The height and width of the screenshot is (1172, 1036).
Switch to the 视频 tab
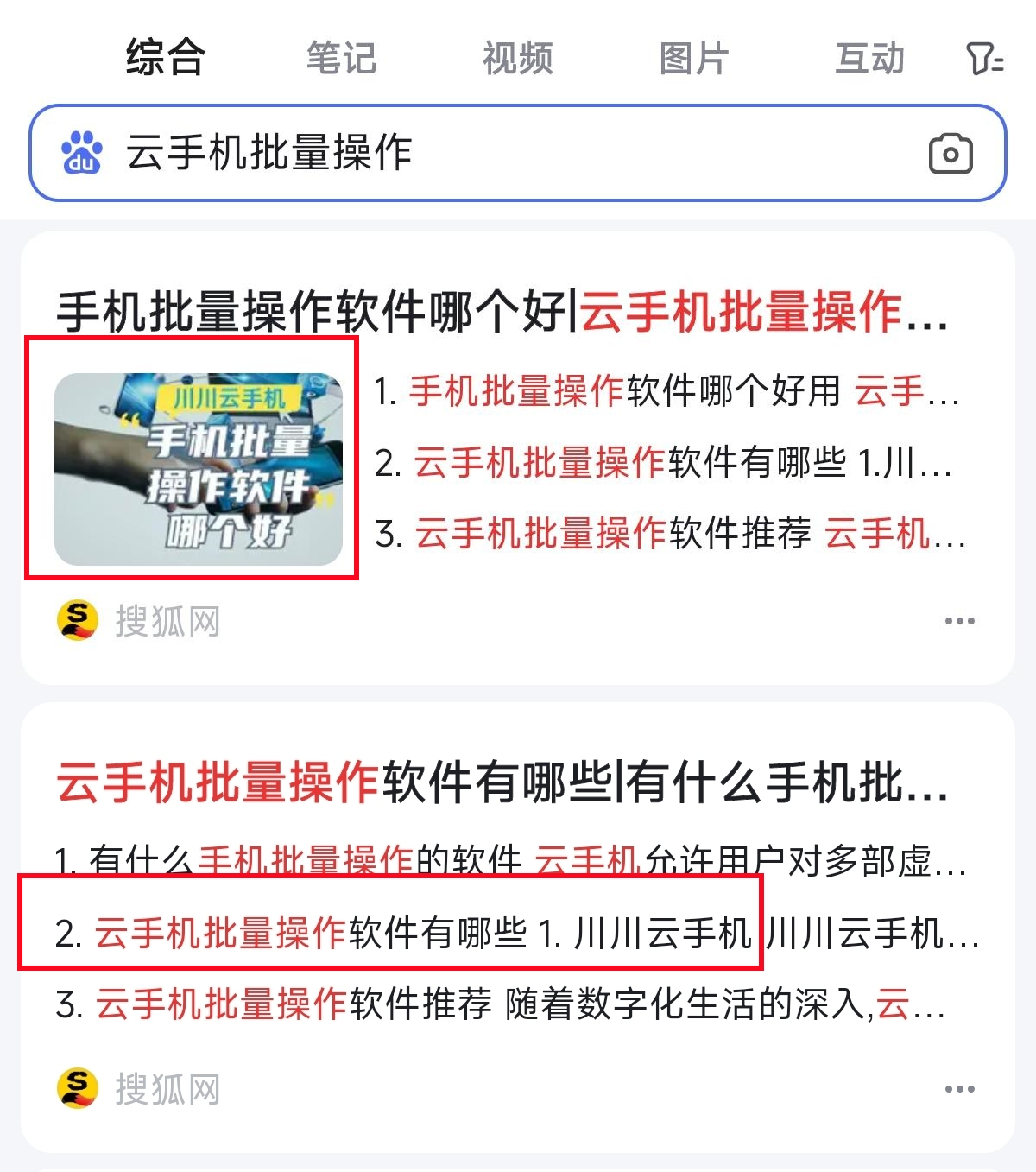[x=519, y=59]
